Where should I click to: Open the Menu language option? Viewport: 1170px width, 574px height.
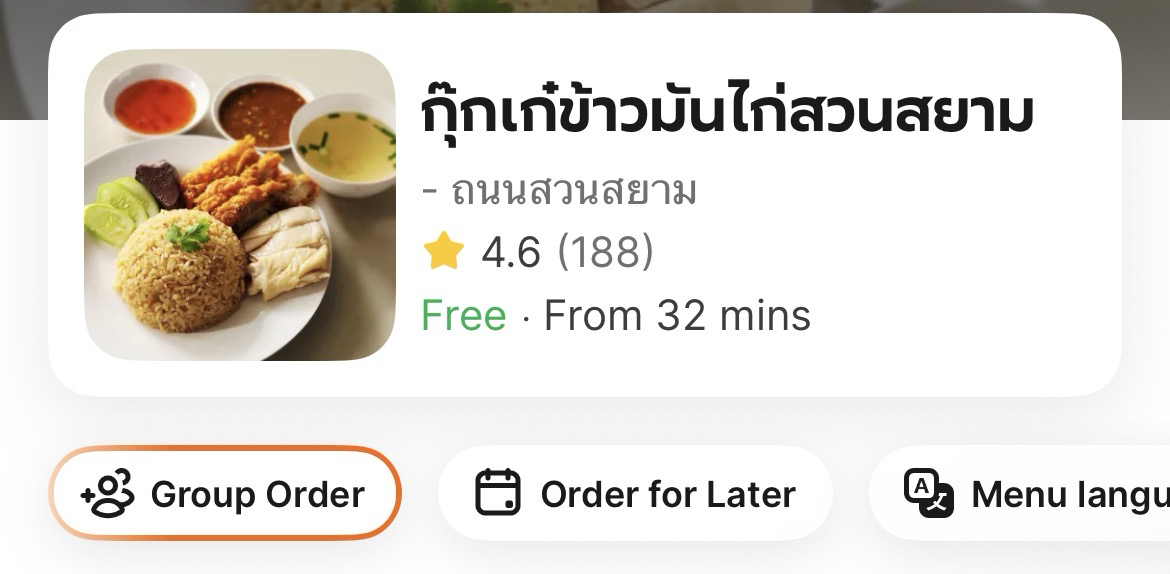1030,494
